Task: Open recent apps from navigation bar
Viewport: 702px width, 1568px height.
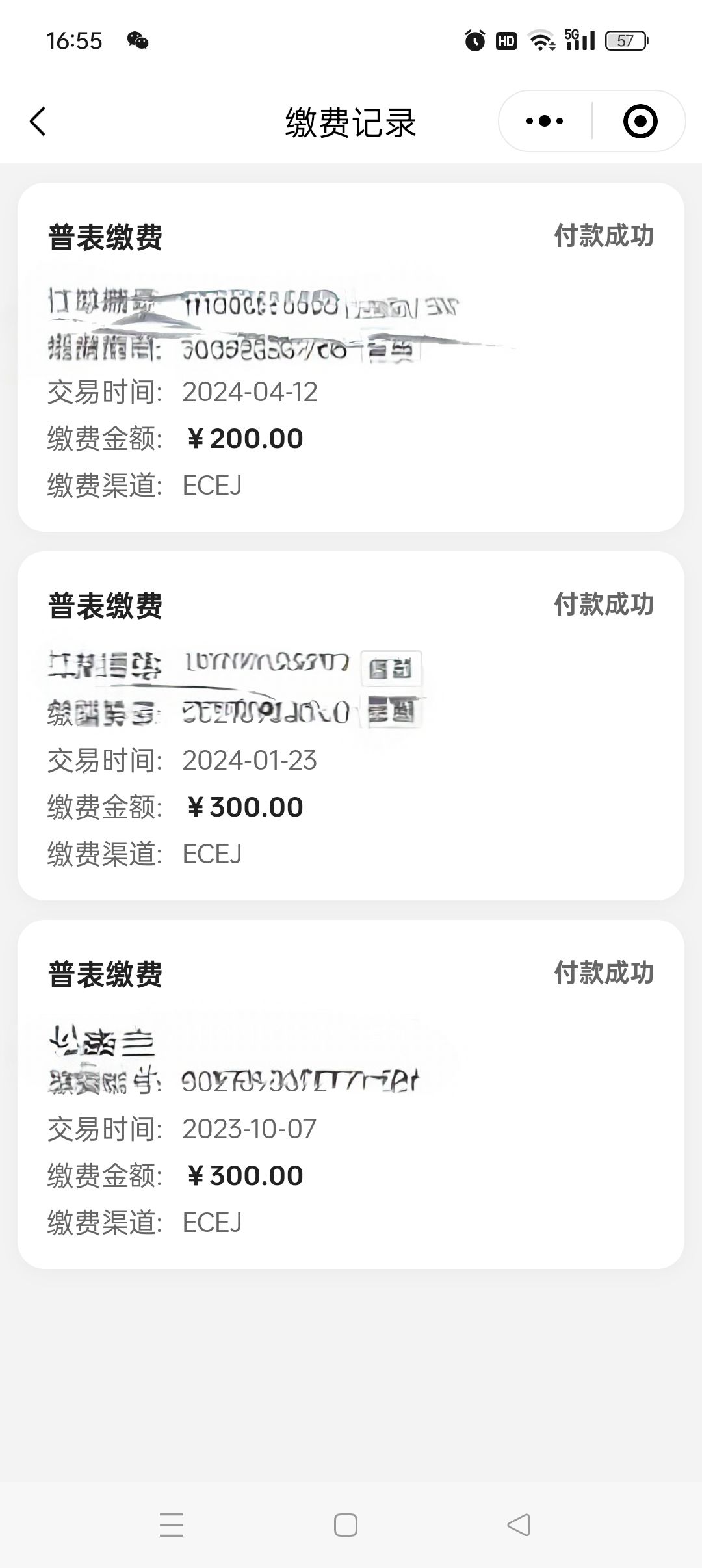Action: [172, 1525]
